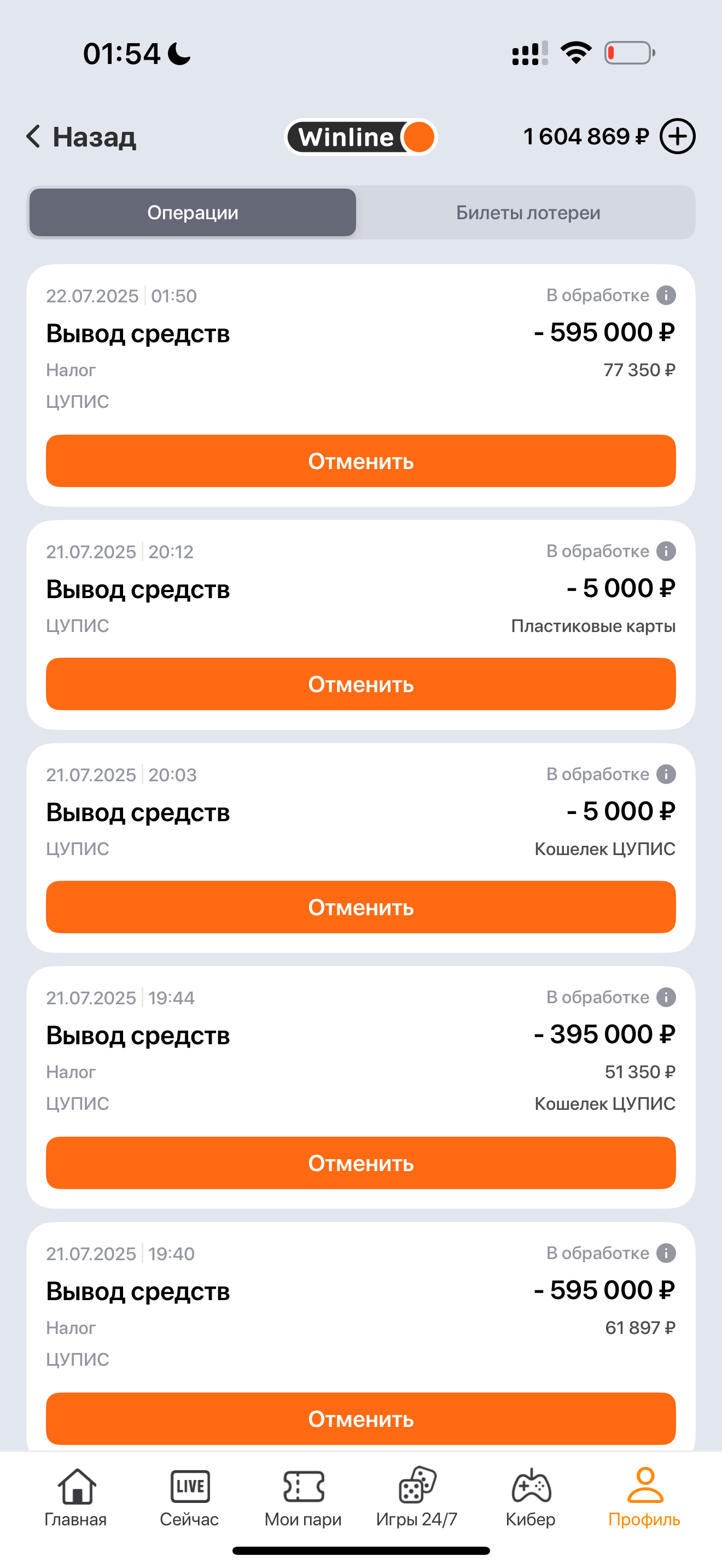The width and height of the screenshot is (722, 1568).
Task: Cancel the 21.07.2025 19:44 withdrawal of 395 000 ₽
Action: 361,1163
